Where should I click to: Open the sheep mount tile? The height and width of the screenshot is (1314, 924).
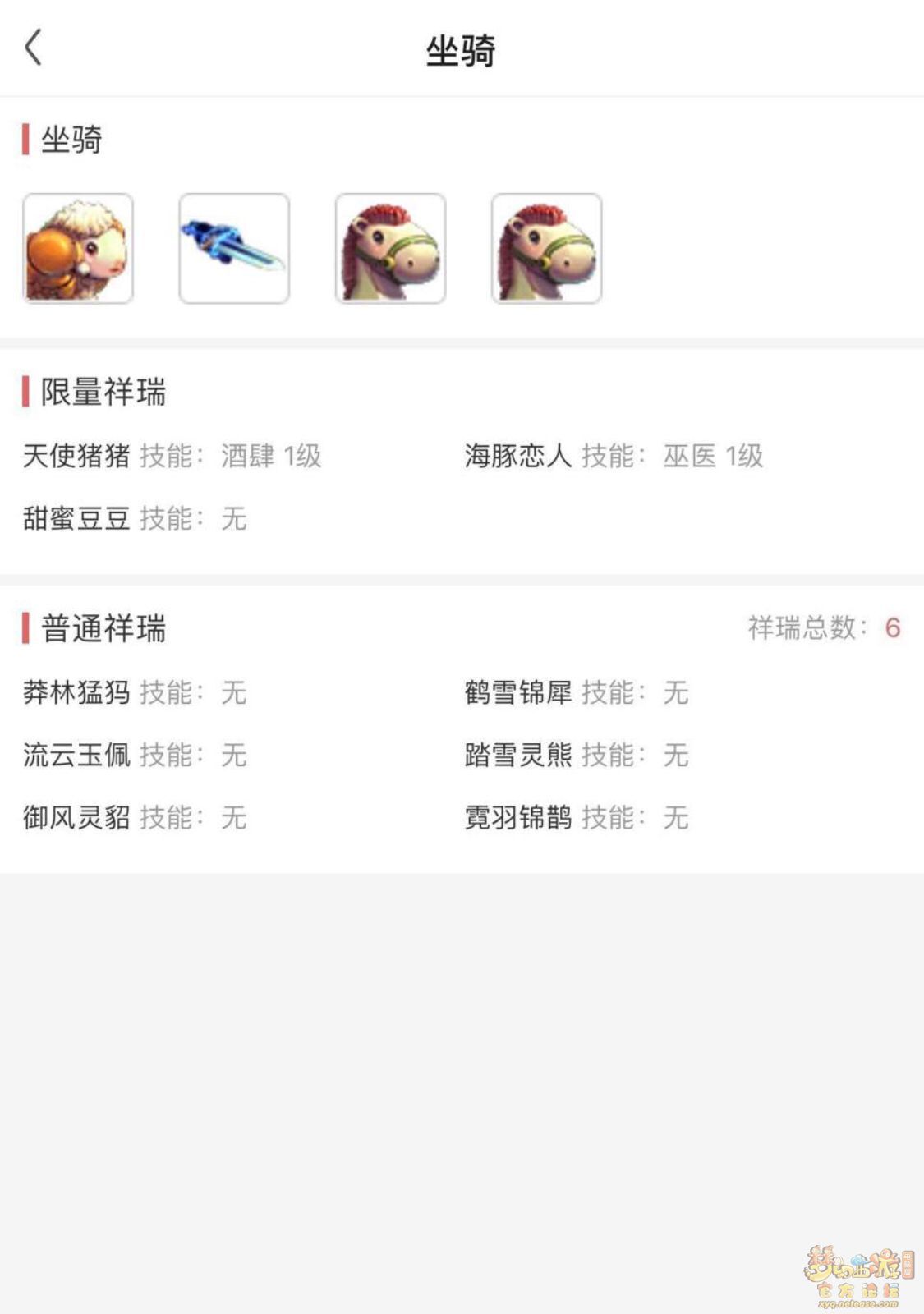[x=78, y=249]
